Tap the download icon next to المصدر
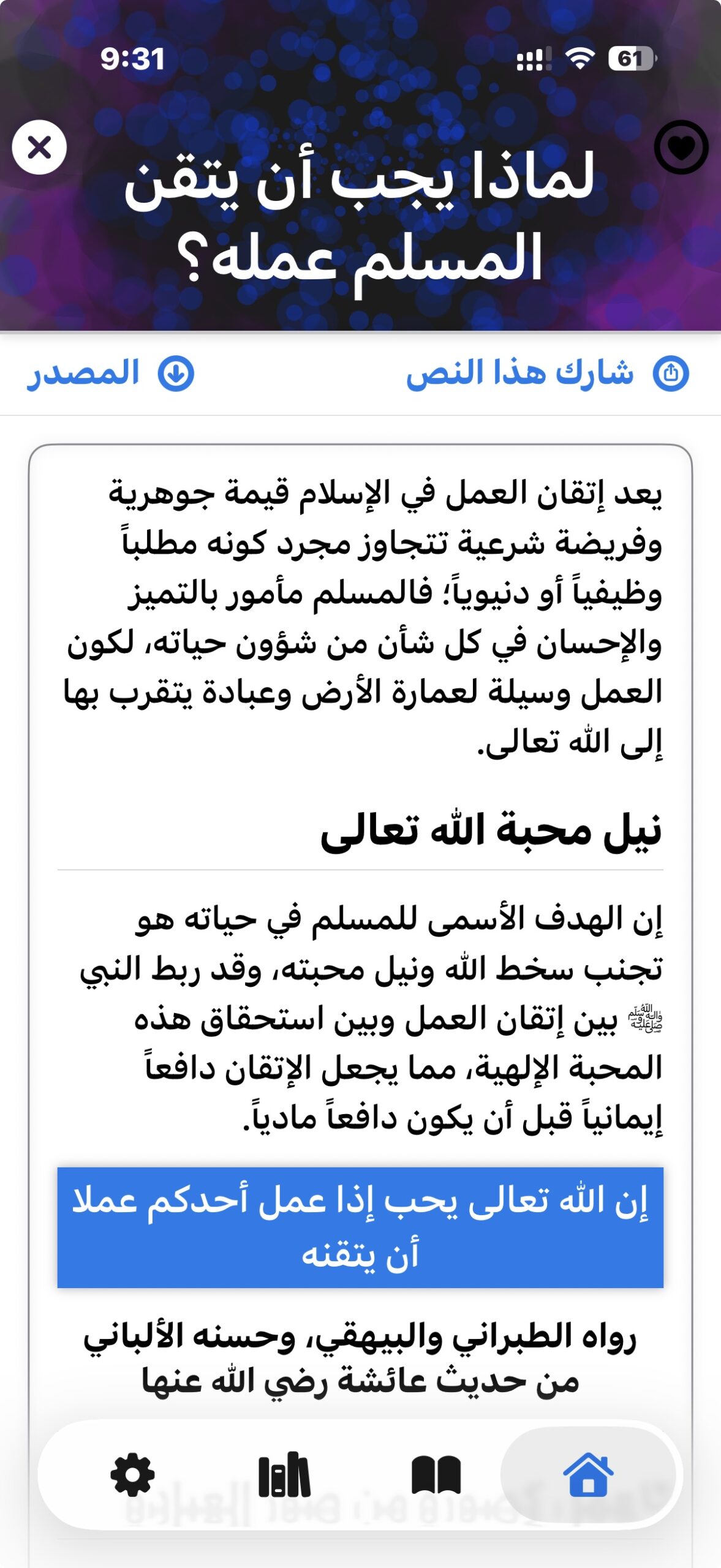 pyautogui.click(x=175, y=372)
